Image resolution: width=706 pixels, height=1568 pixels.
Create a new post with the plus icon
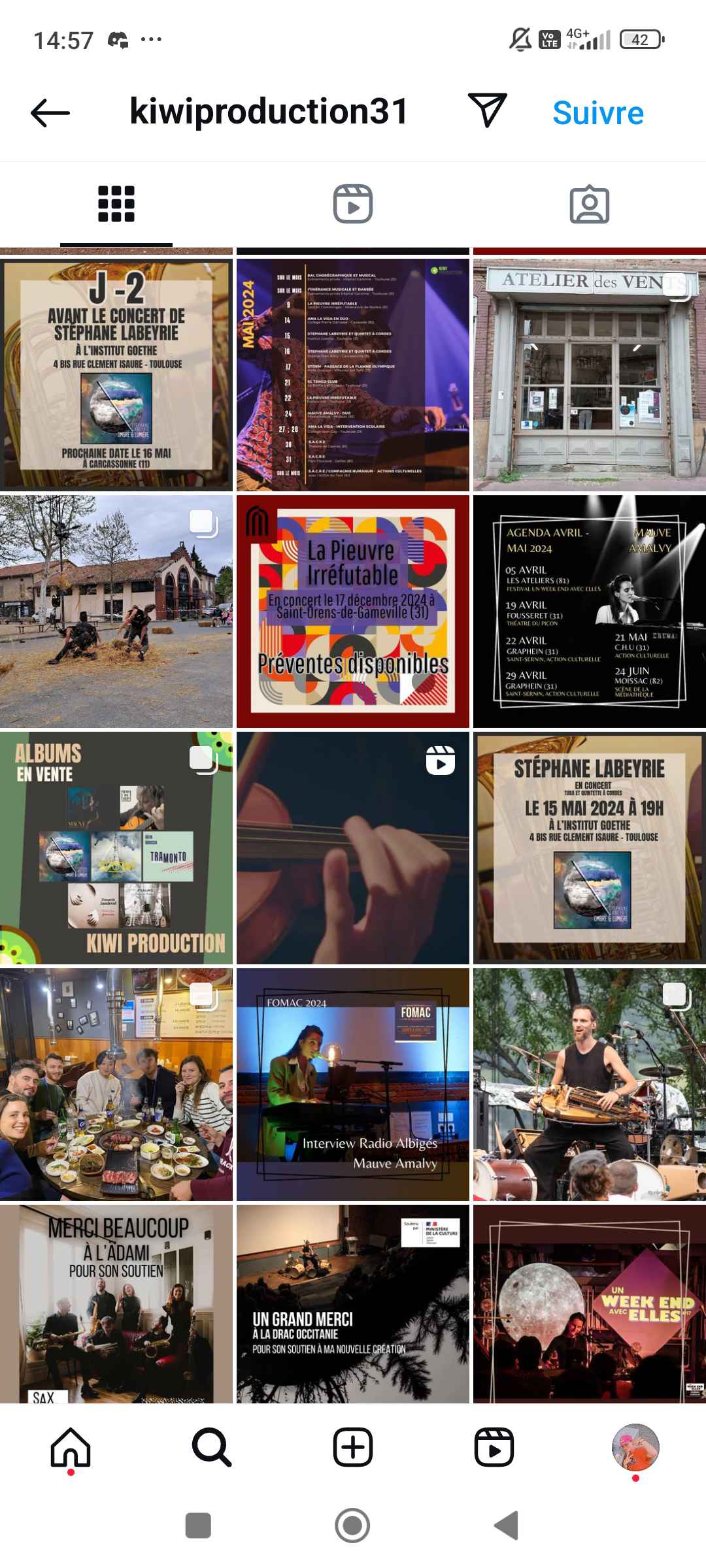point(353,1448)
